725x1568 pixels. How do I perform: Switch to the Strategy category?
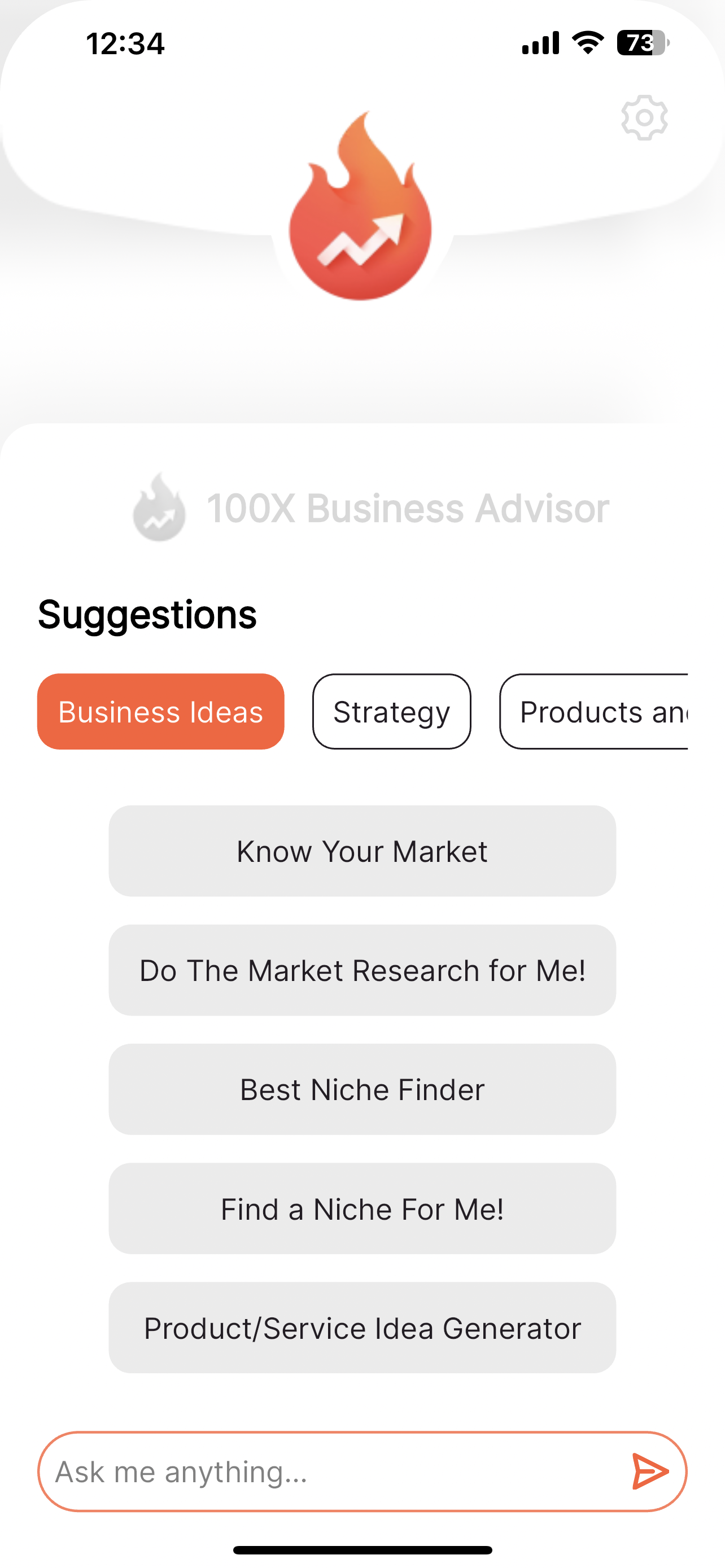[391, 711]
